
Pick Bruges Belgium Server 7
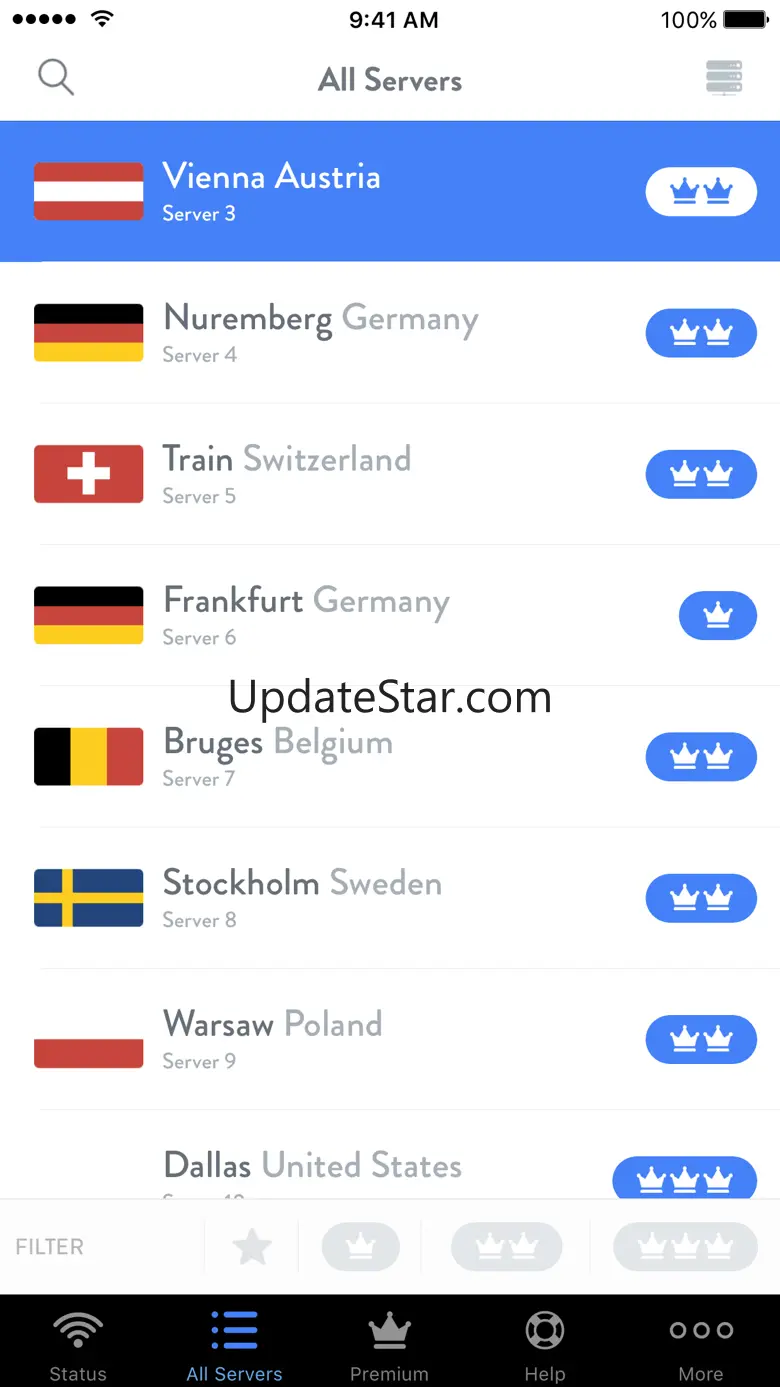tap(390, 756)
